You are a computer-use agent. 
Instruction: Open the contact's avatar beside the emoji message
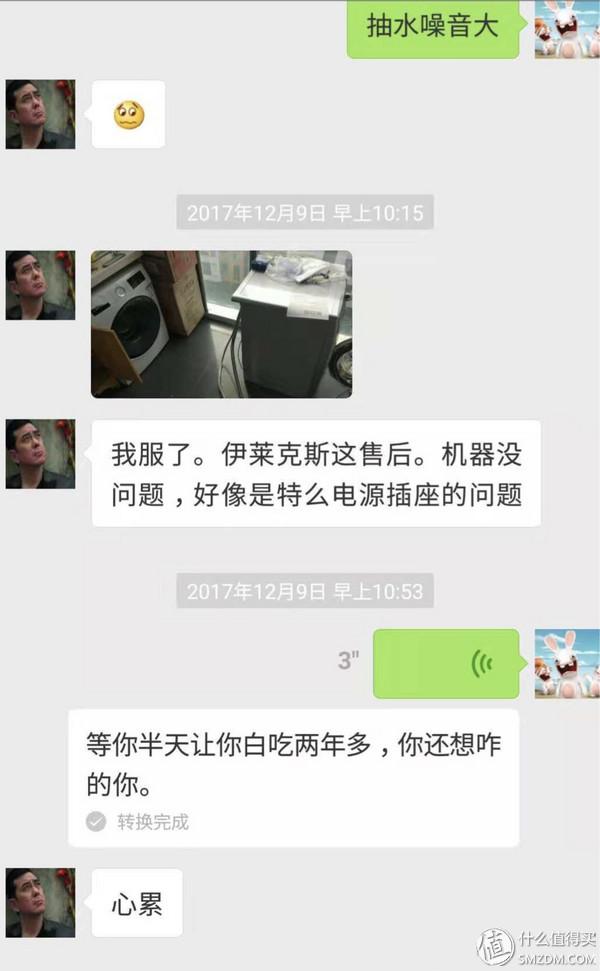point(40,114)
